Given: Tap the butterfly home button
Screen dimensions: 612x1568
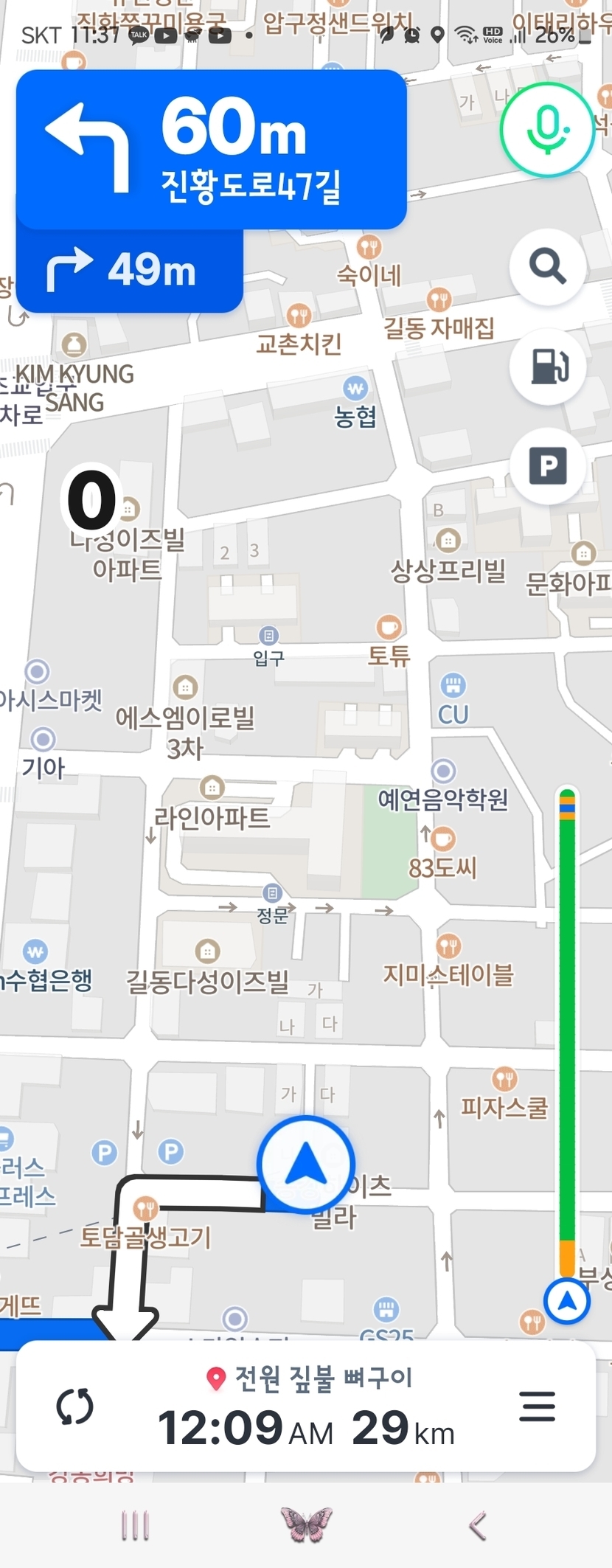Looking at the screenshot, I should [x=306, y=1525].
